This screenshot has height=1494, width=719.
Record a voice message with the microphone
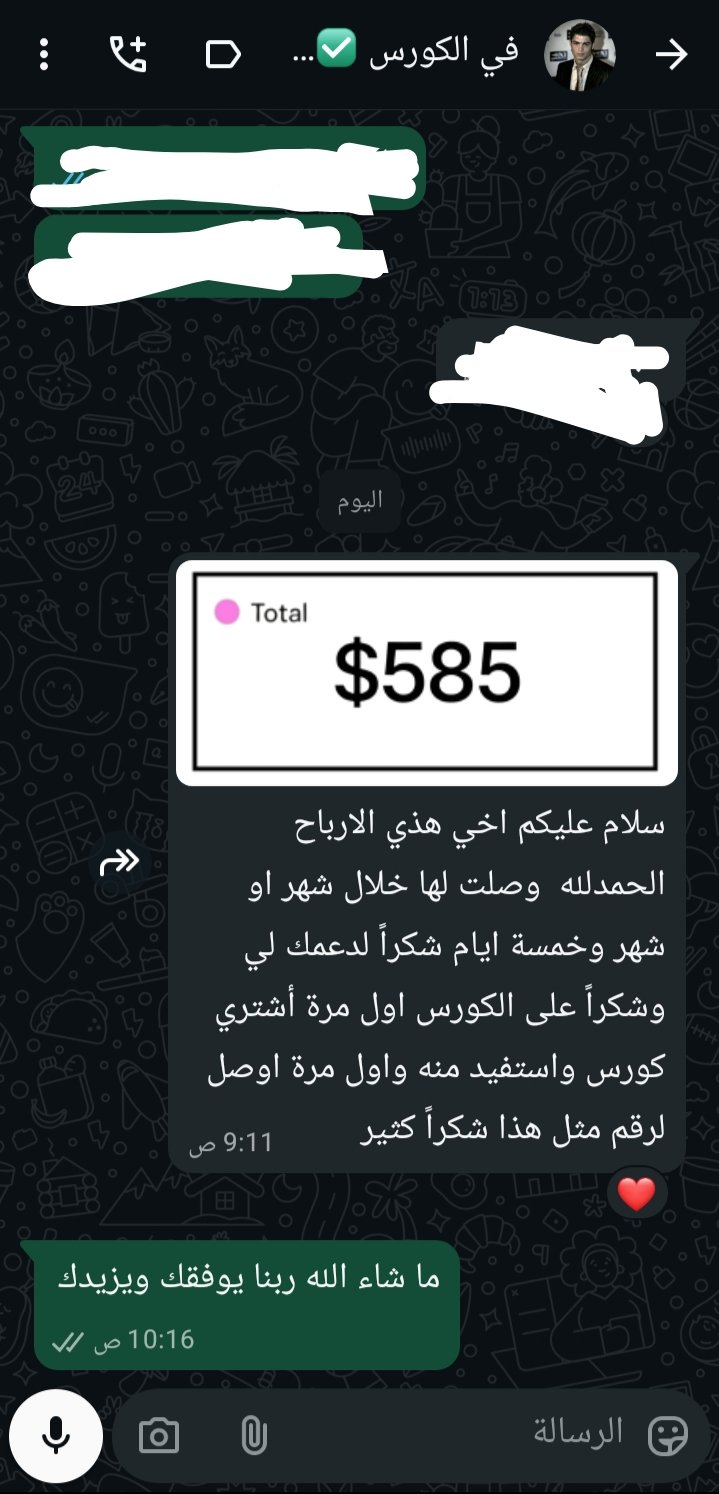56,1436
